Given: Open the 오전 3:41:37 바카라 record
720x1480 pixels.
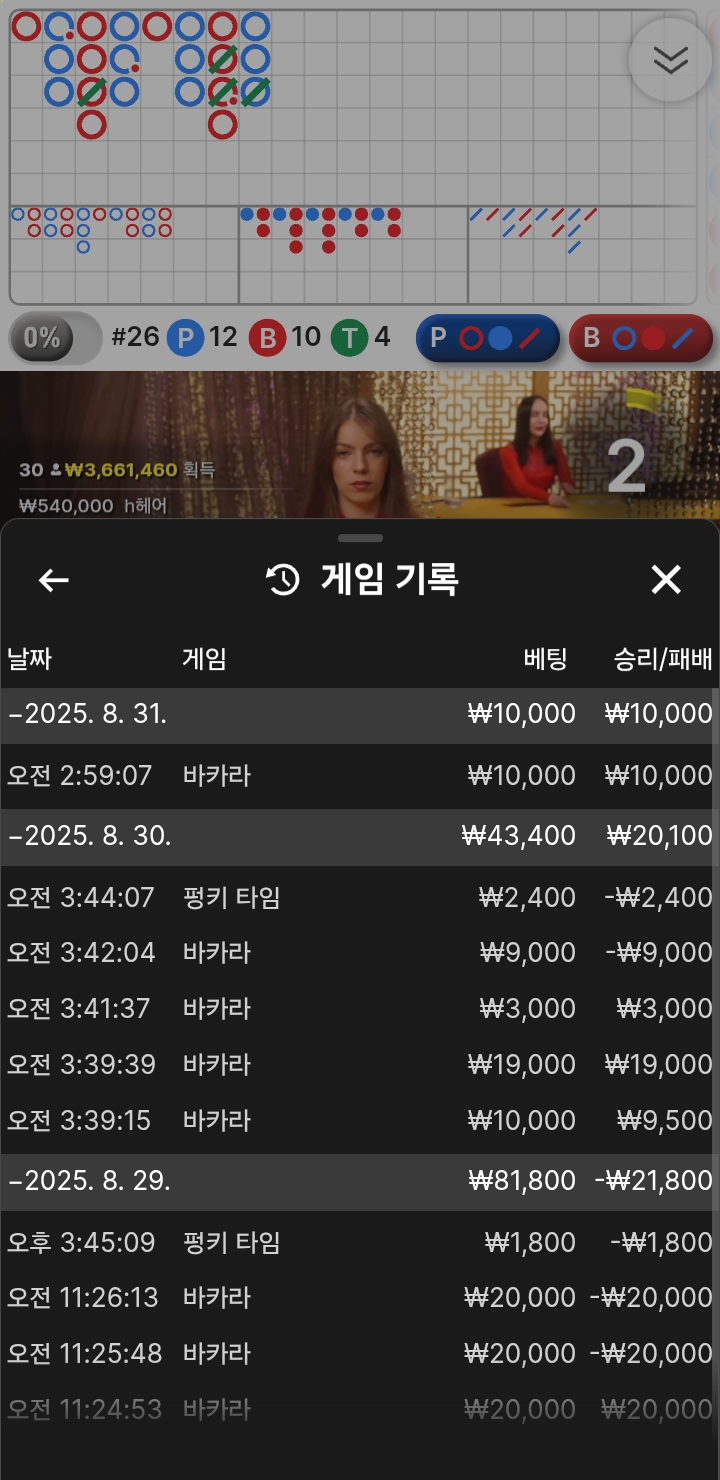Looking at the screenshot, I should point(360,1009).
